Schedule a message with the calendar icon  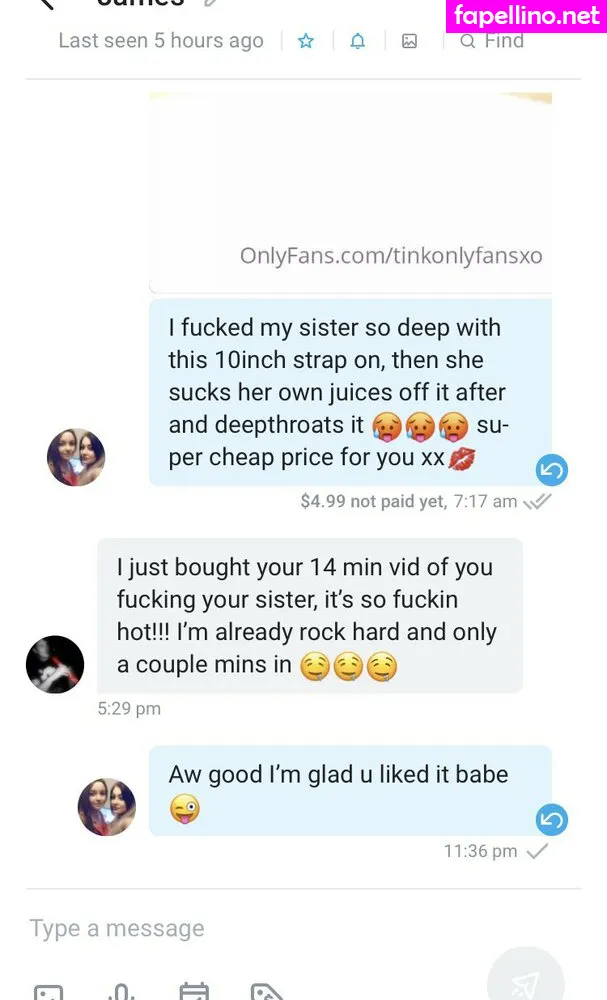194,993
